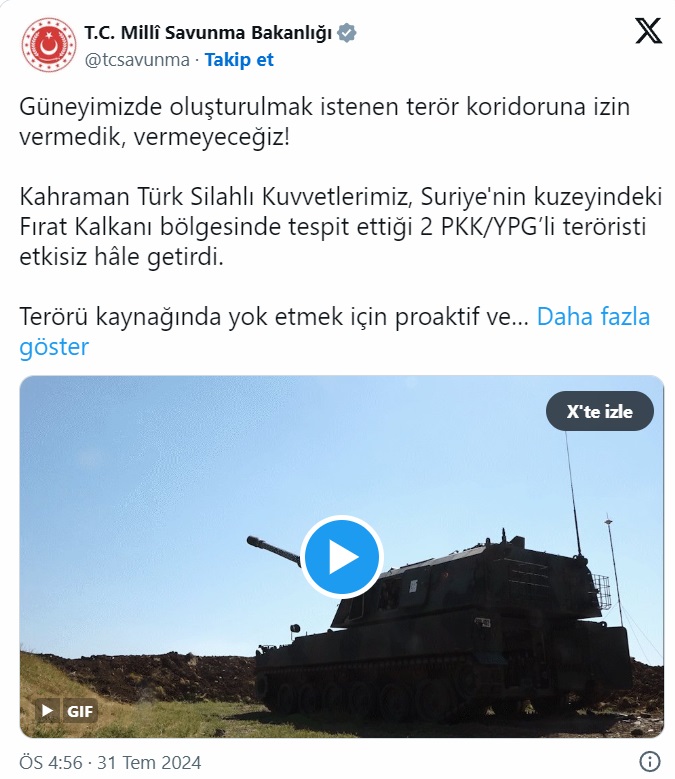Tap the 'Takip et' follow link
The height and width of the screenshot is (779, 675).
pyautogui.click(x=239, y=59)
